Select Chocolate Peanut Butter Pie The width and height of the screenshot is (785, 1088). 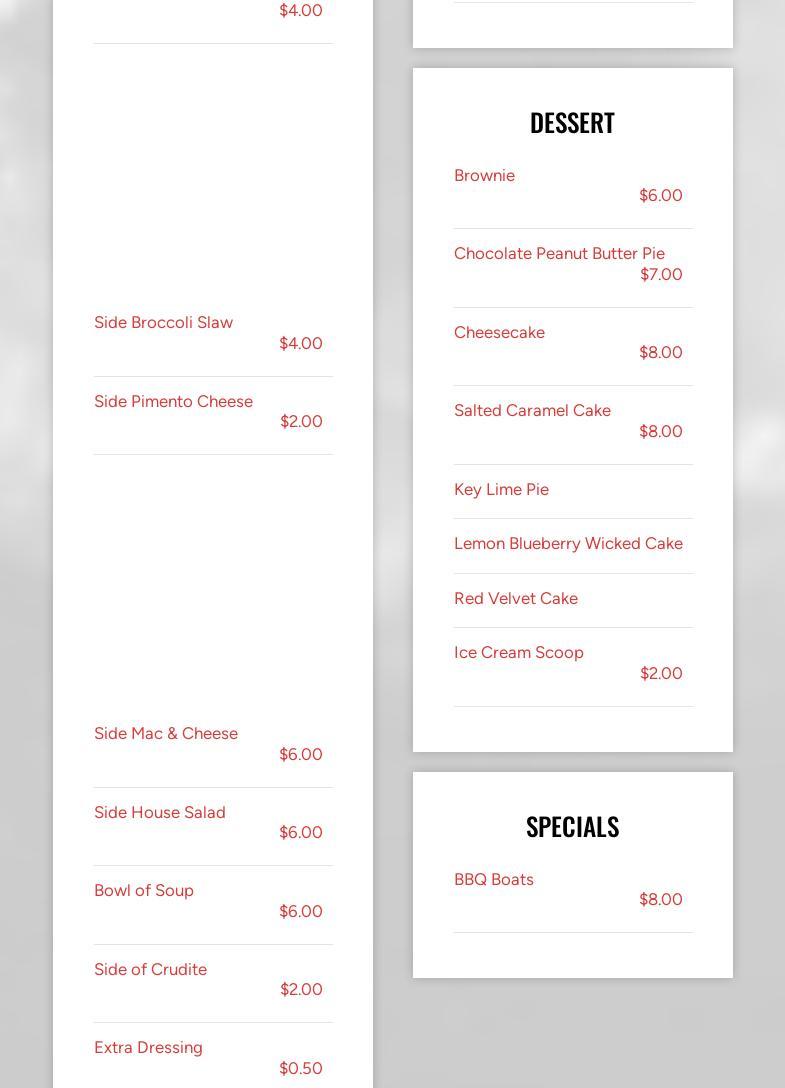click(559, 254)
